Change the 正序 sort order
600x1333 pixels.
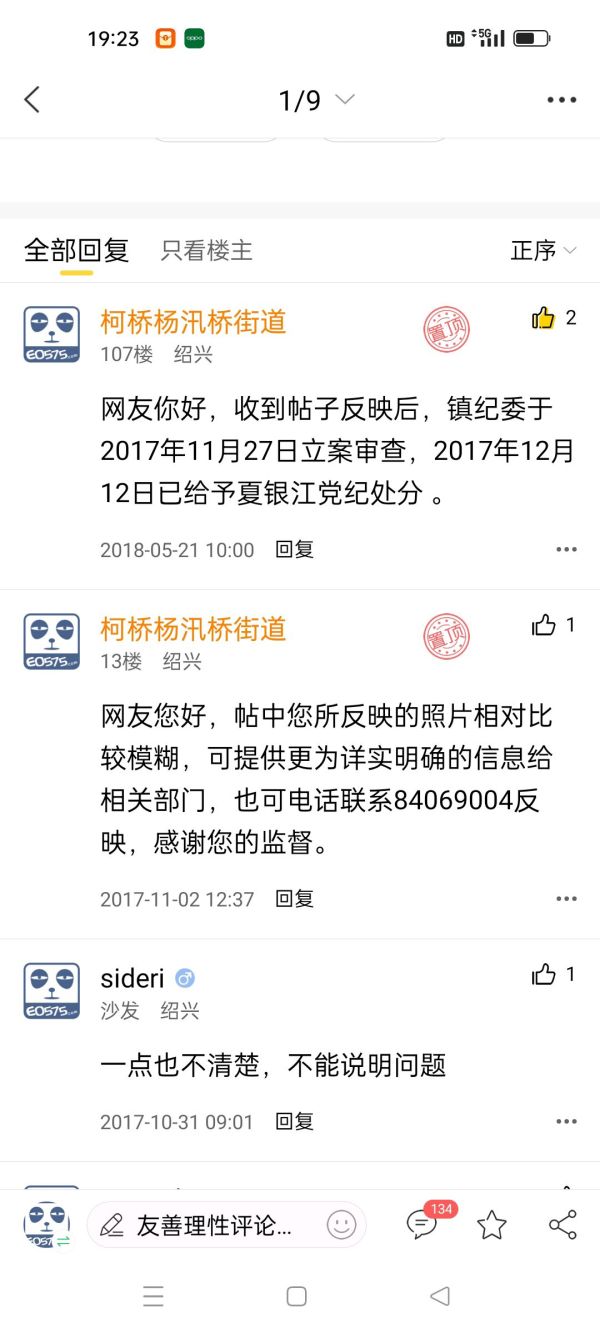coord(543,250)
